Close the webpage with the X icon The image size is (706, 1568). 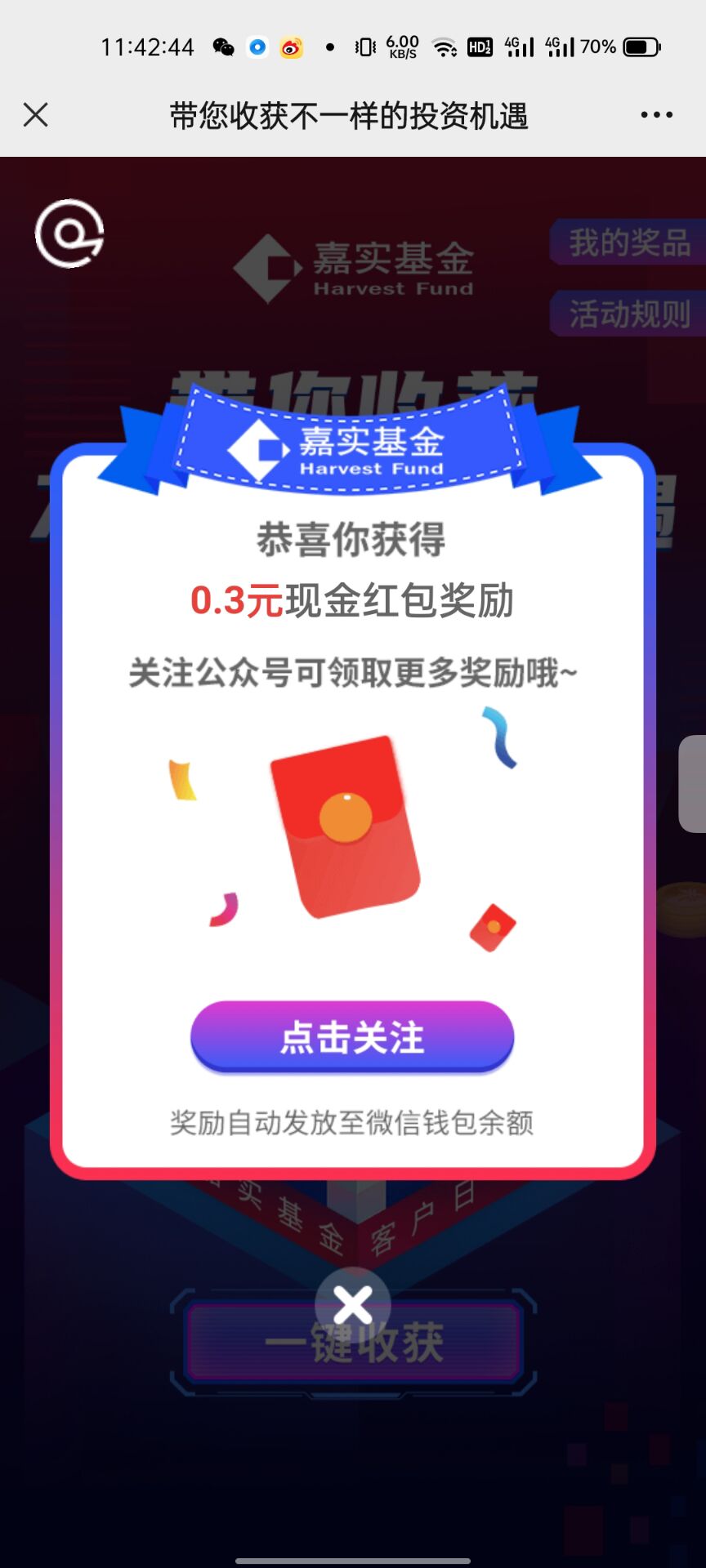[x=36, y=115]
